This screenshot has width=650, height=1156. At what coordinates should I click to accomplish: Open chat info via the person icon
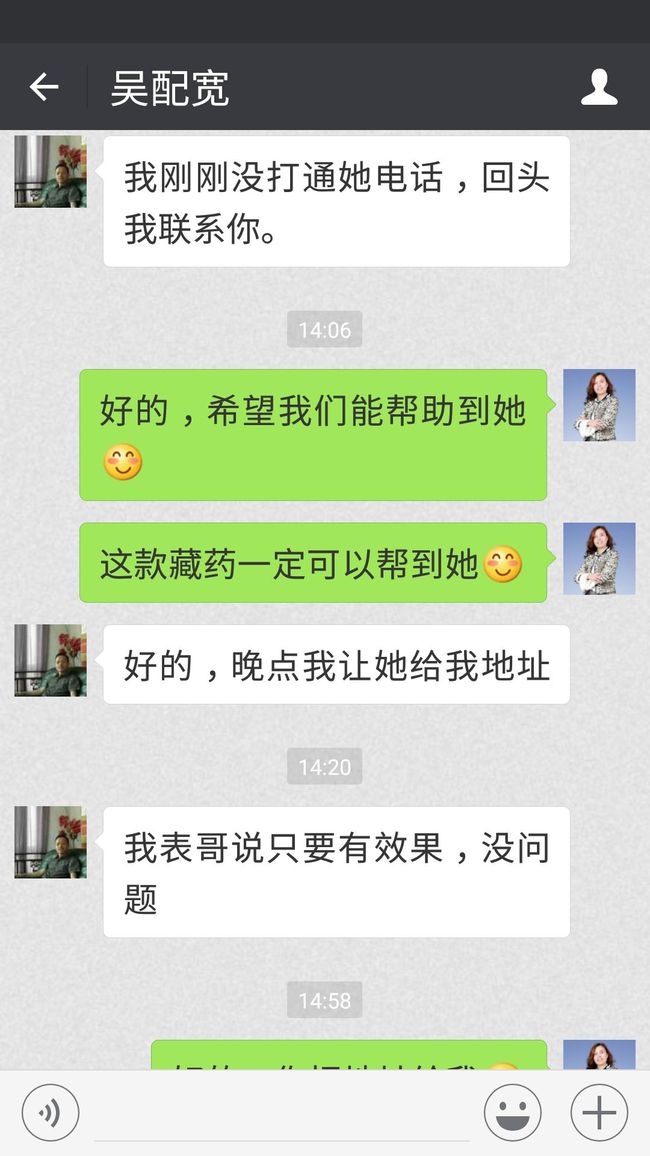(598, 87)
